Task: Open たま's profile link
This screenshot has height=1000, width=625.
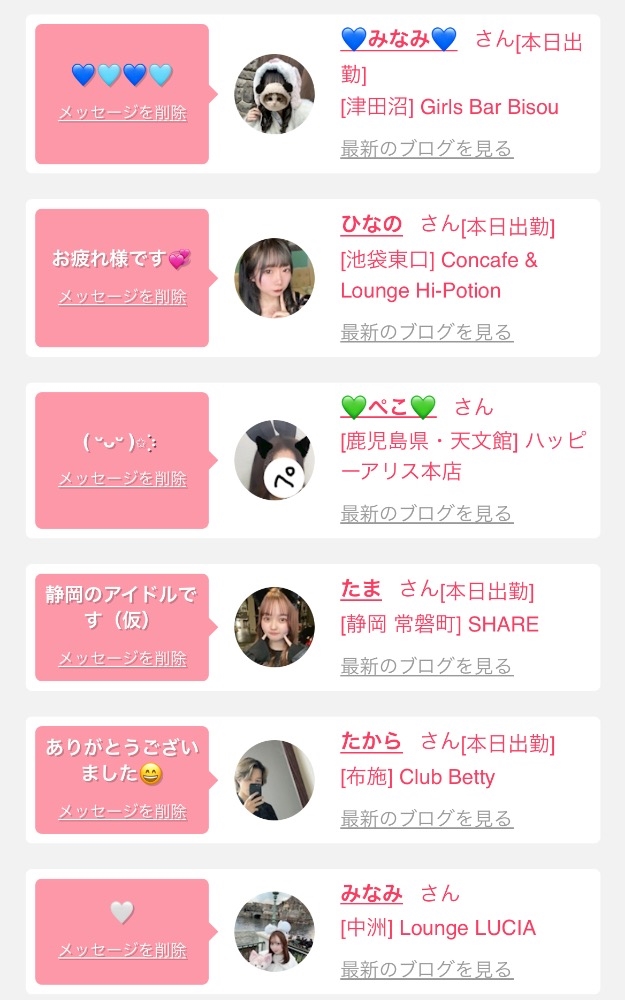Action: (361, 589)
